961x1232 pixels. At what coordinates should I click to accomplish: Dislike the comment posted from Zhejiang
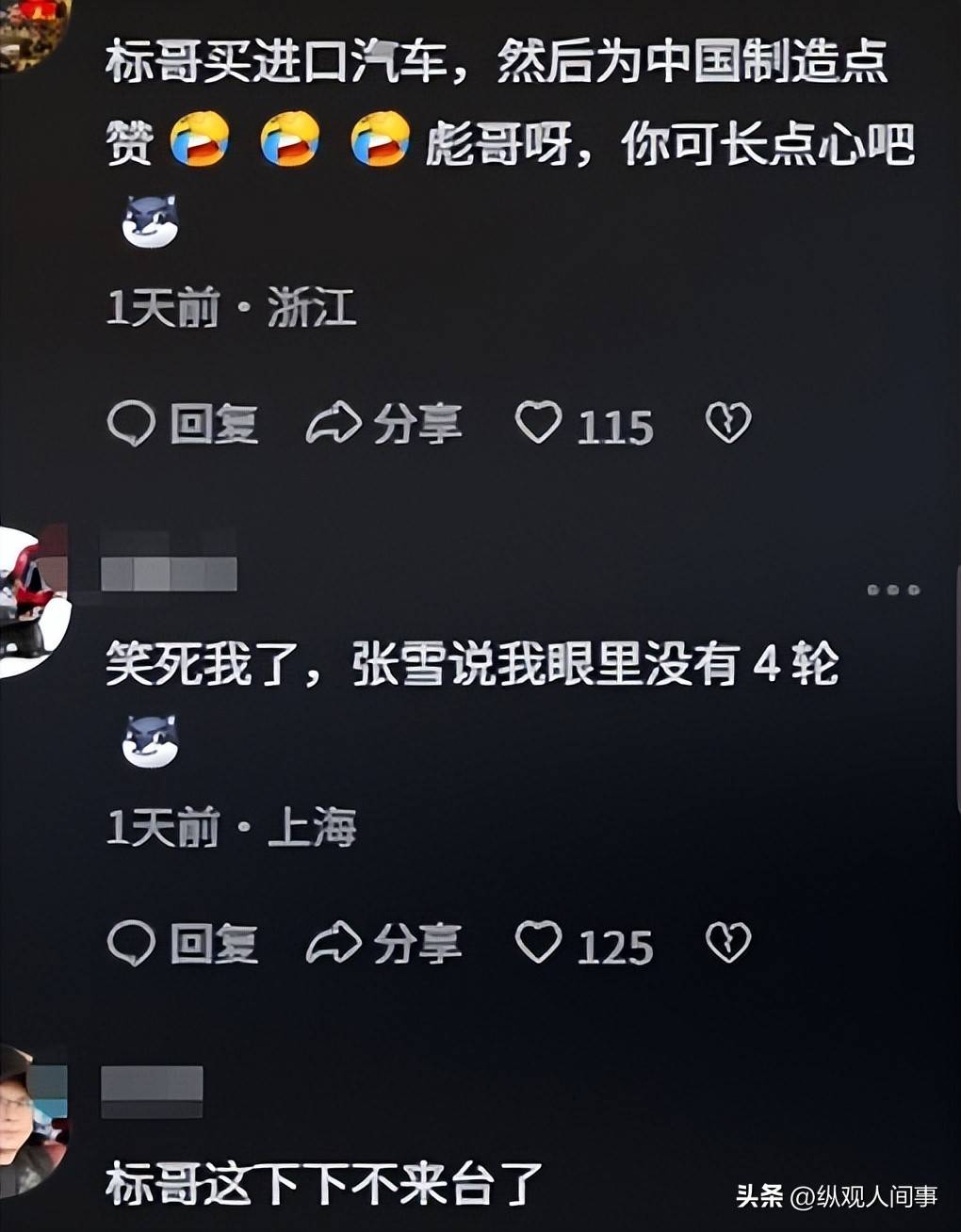(728, 423)
